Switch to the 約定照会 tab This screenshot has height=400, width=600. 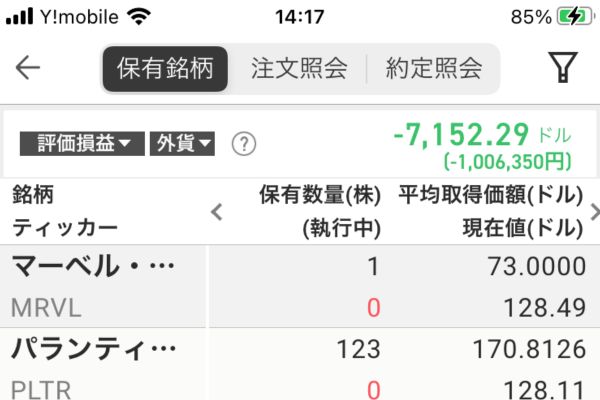coord(433,68)
